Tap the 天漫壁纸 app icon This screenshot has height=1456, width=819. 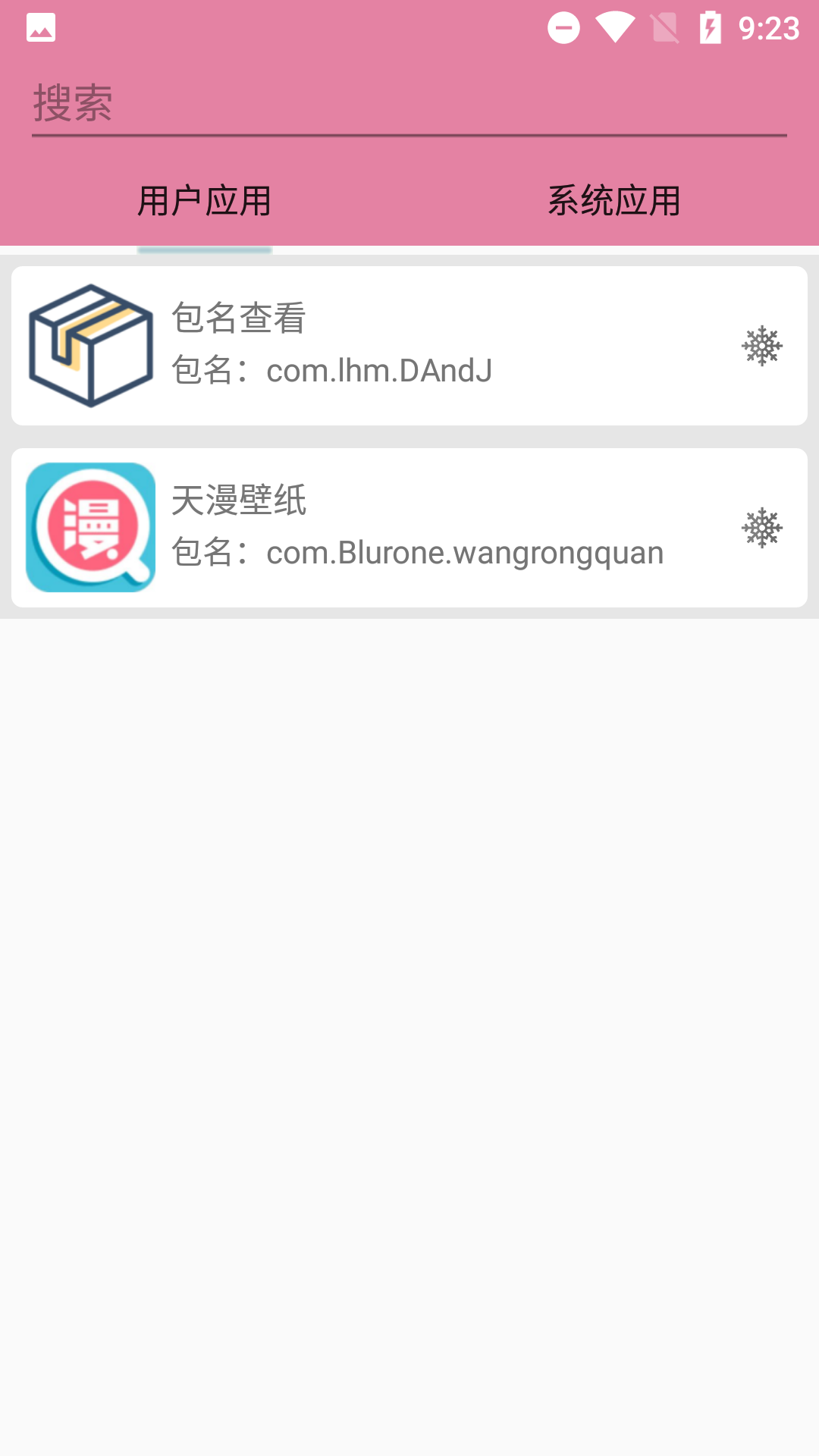pyautogui.click(x=90, y=526)
